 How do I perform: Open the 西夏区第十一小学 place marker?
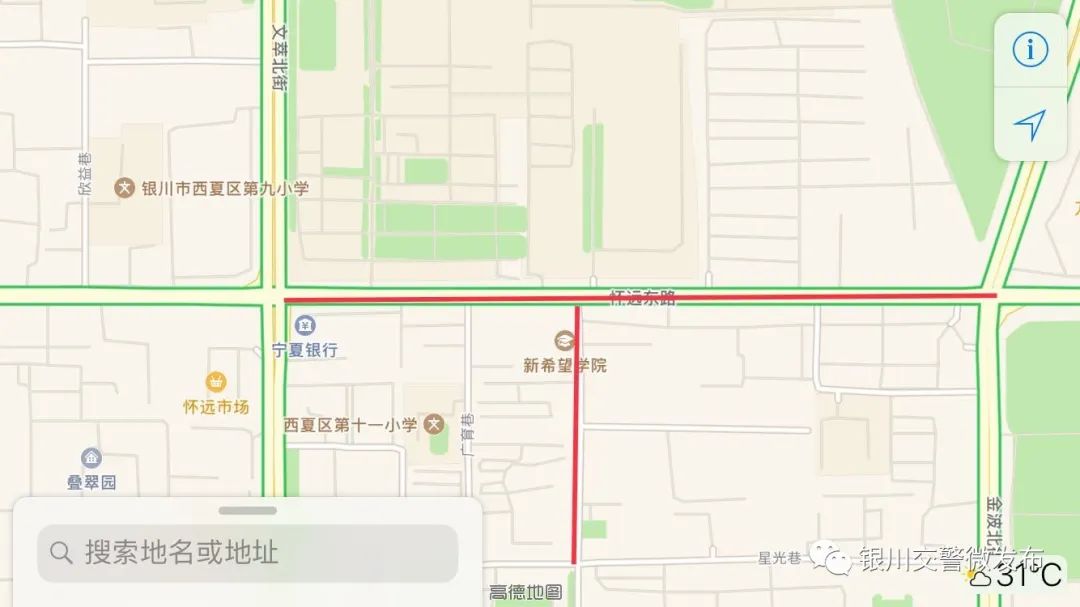pos(433,425)
